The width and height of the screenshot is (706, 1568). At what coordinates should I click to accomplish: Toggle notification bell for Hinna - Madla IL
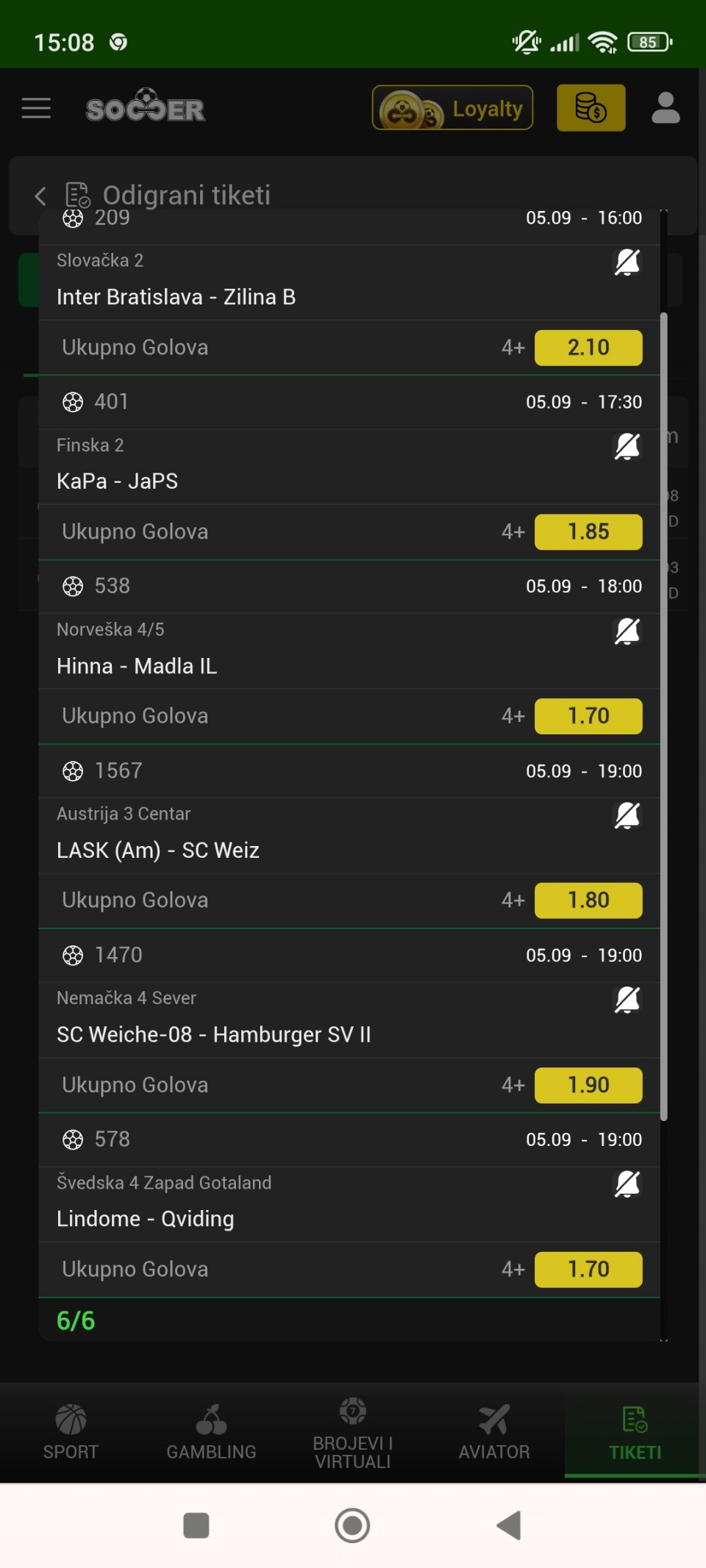pos(627,631)
